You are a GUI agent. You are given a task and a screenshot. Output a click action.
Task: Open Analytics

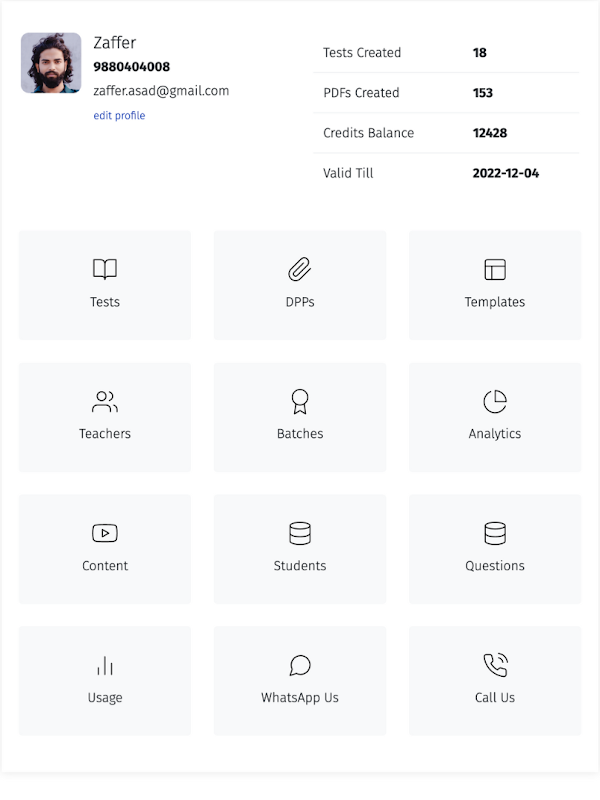pyautogui.click(x=495, y=417)
